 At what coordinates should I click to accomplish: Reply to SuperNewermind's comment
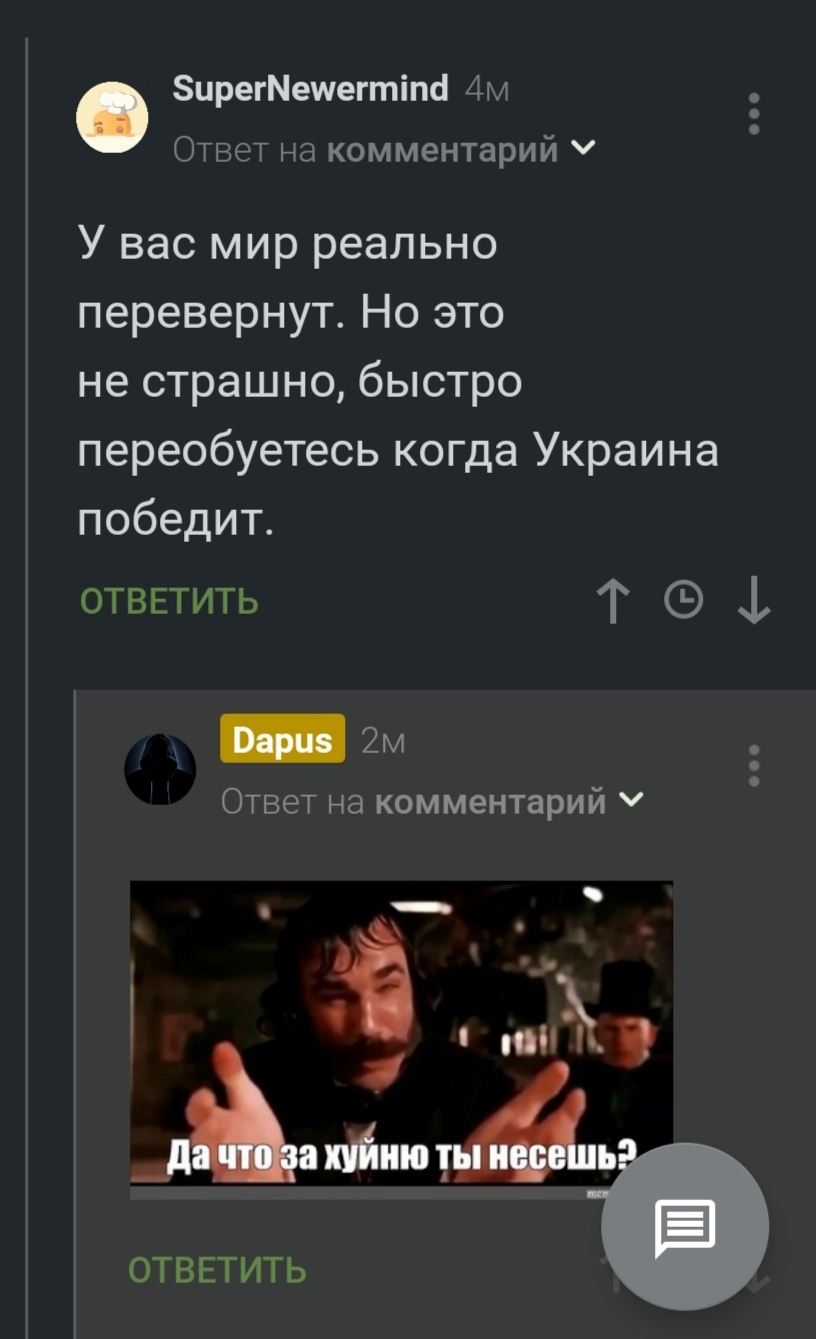169,602
